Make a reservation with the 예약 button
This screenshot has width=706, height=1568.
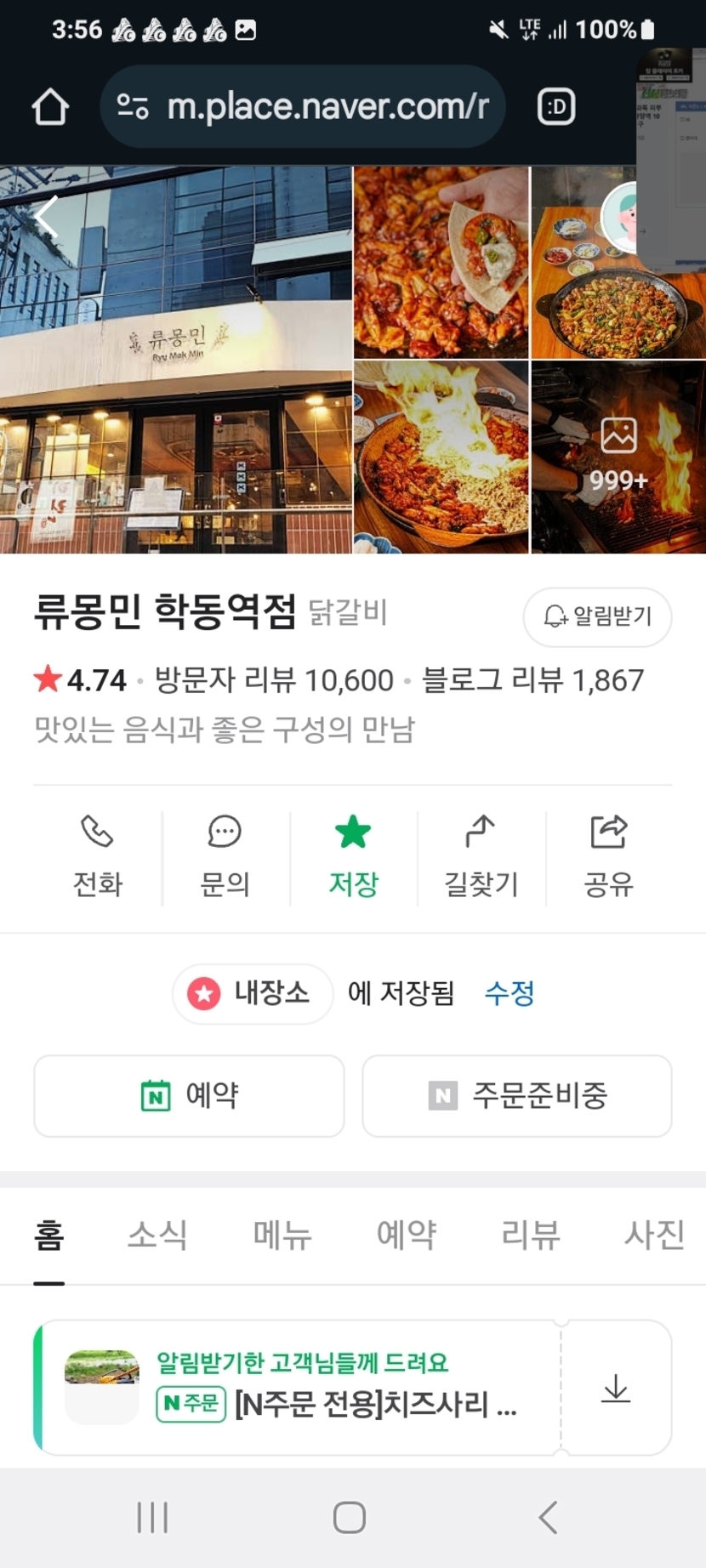189,1095
